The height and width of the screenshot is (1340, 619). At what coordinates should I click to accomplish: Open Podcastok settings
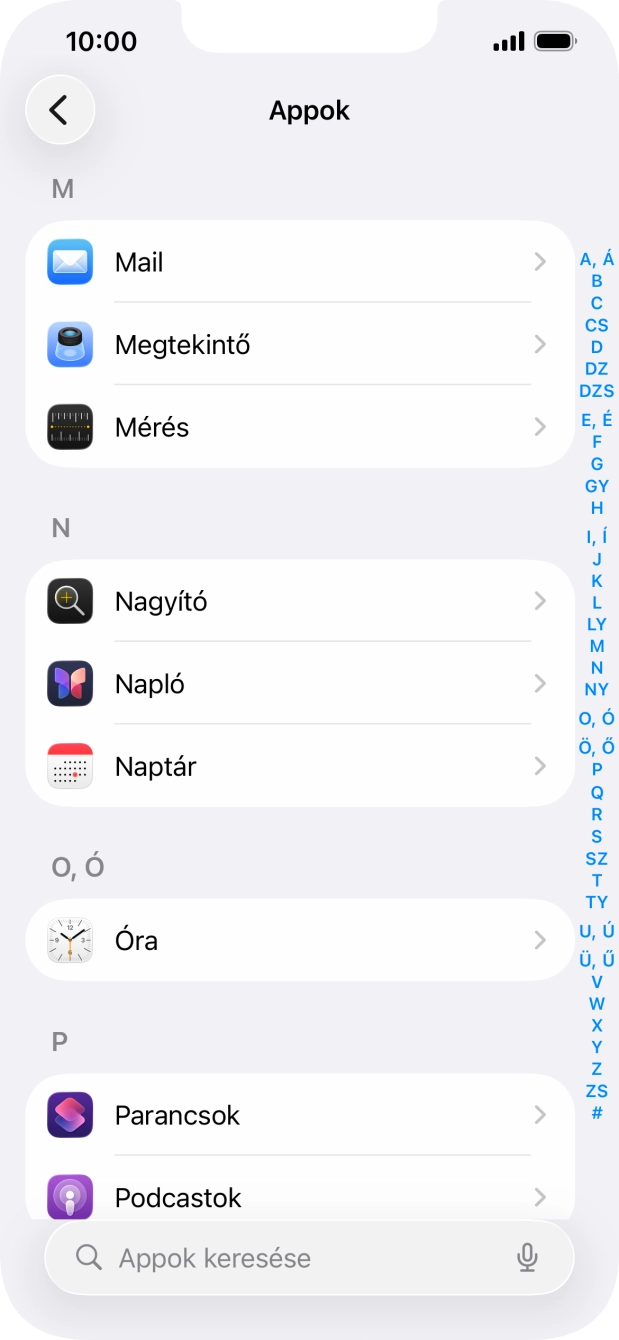tap(300, 1197)
